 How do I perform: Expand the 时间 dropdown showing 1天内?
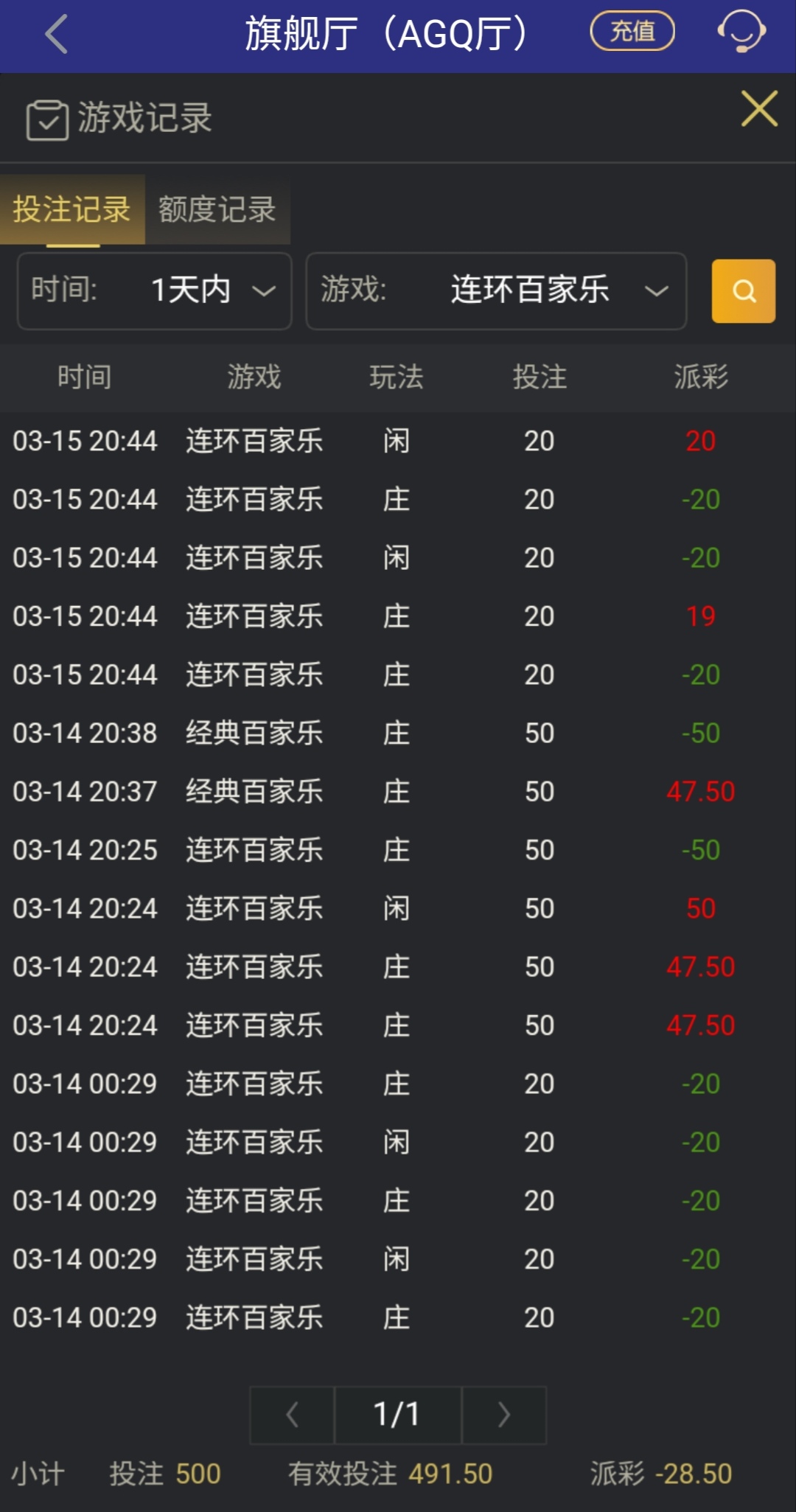(155, 290)
